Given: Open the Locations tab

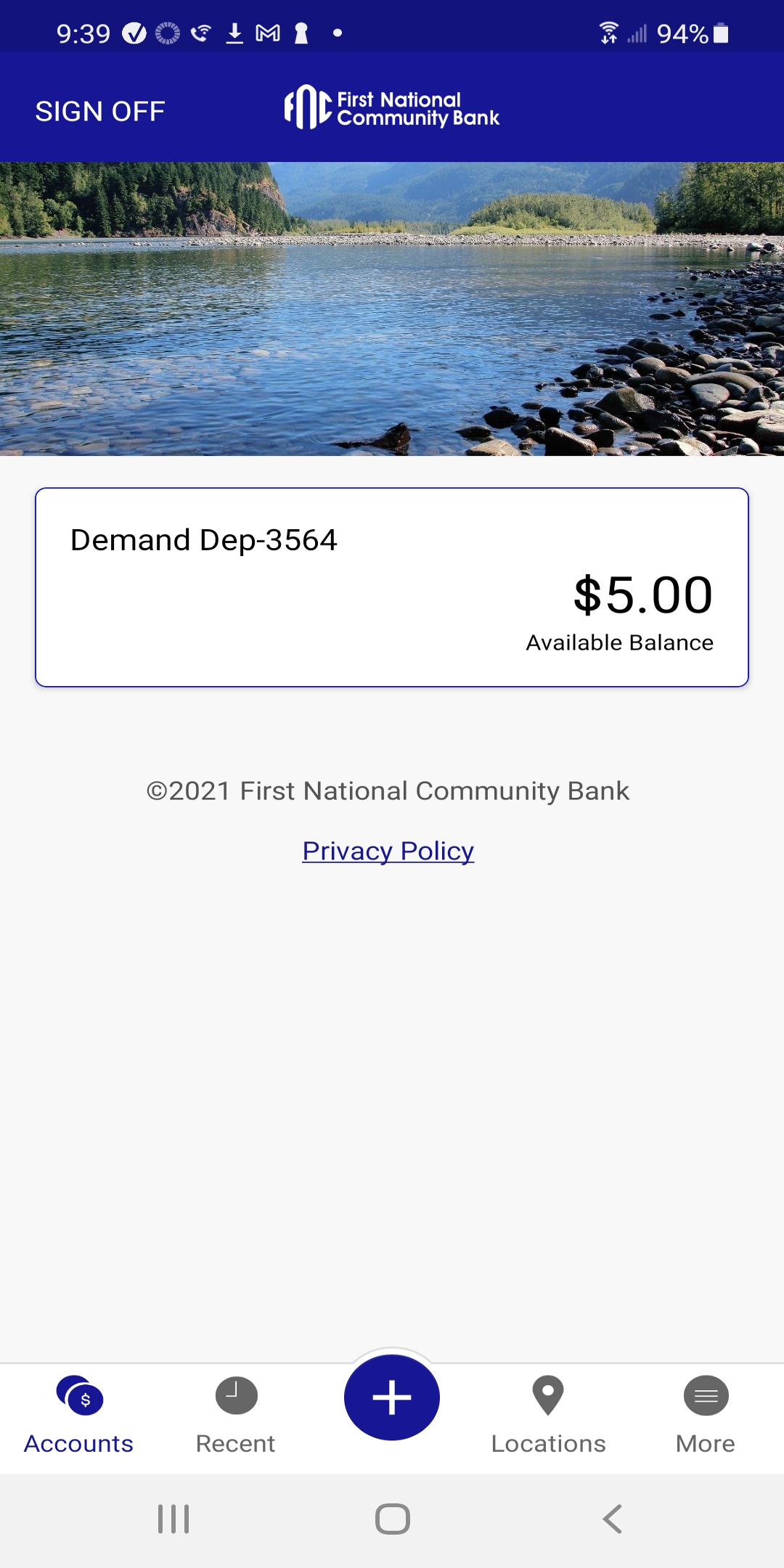Looking at the screenshot, I should (549, 1417).
